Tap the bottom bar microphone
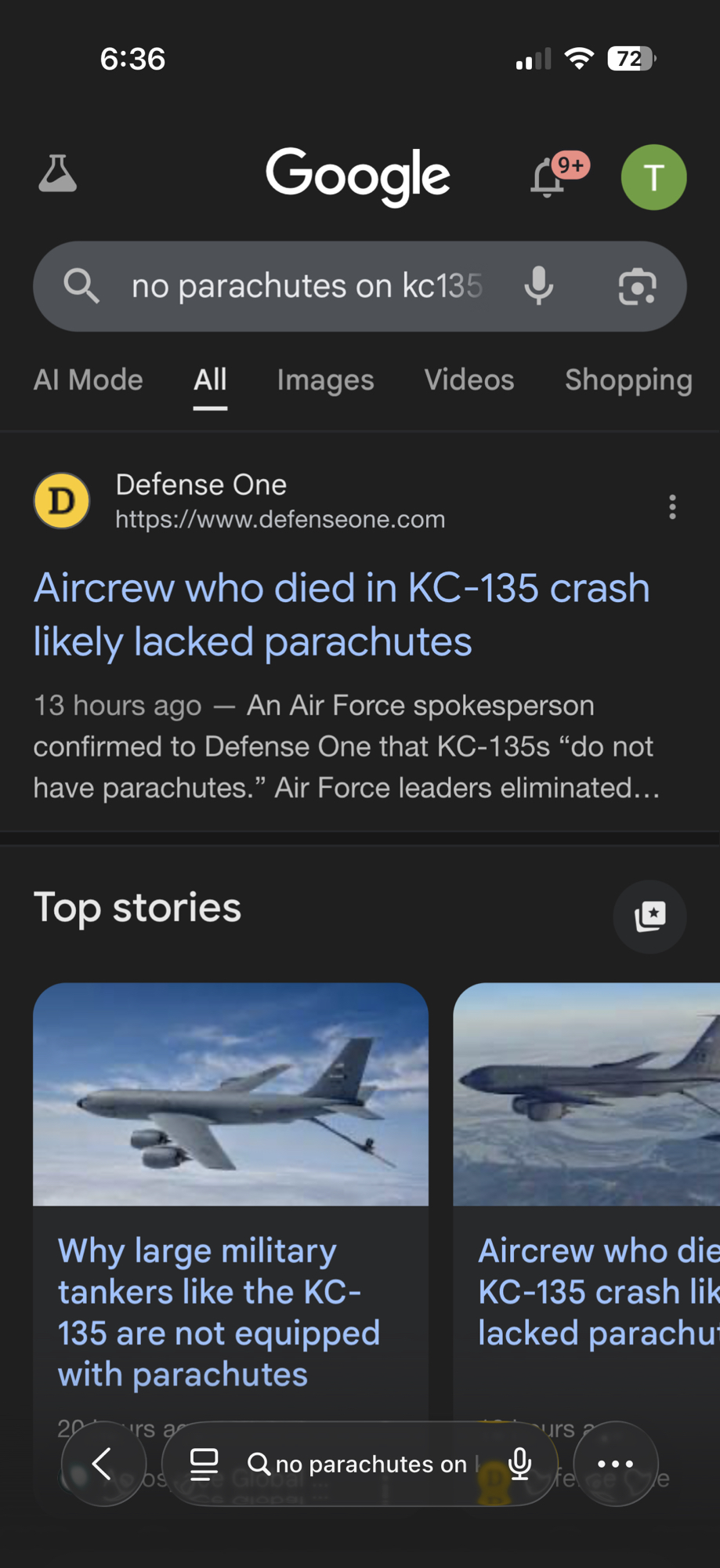The height and width of the screenshot is (1568, 720). coord(520,1464)
